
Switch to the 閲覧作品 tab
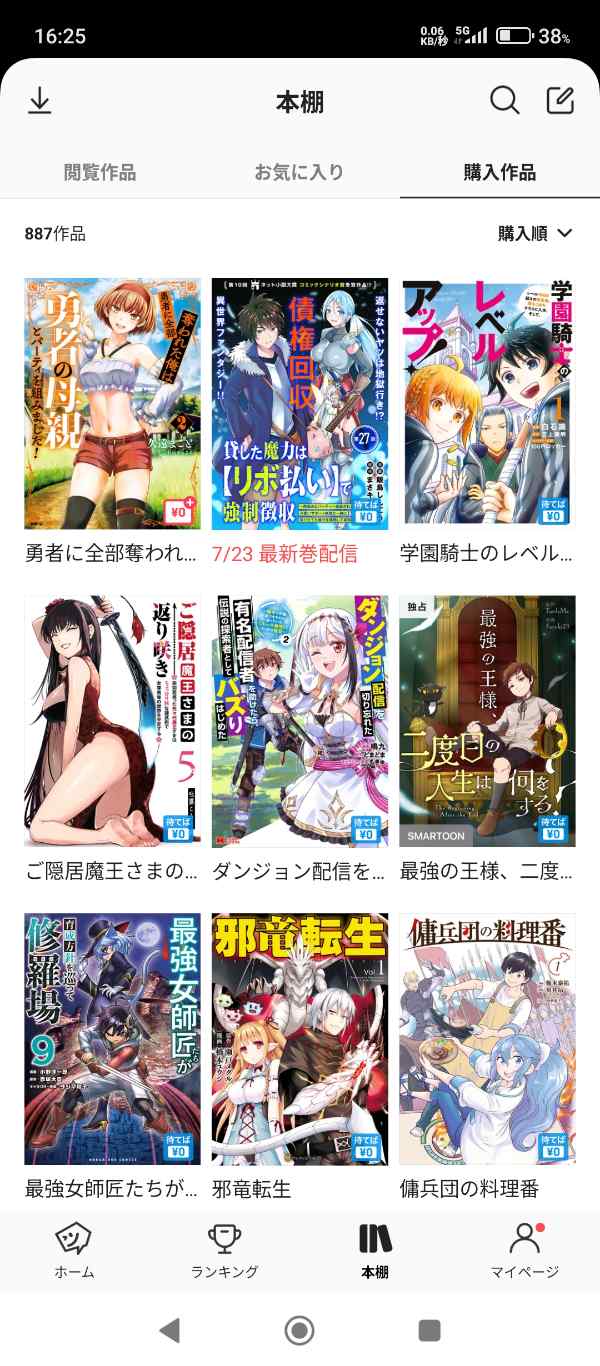[x=100, y=172]
